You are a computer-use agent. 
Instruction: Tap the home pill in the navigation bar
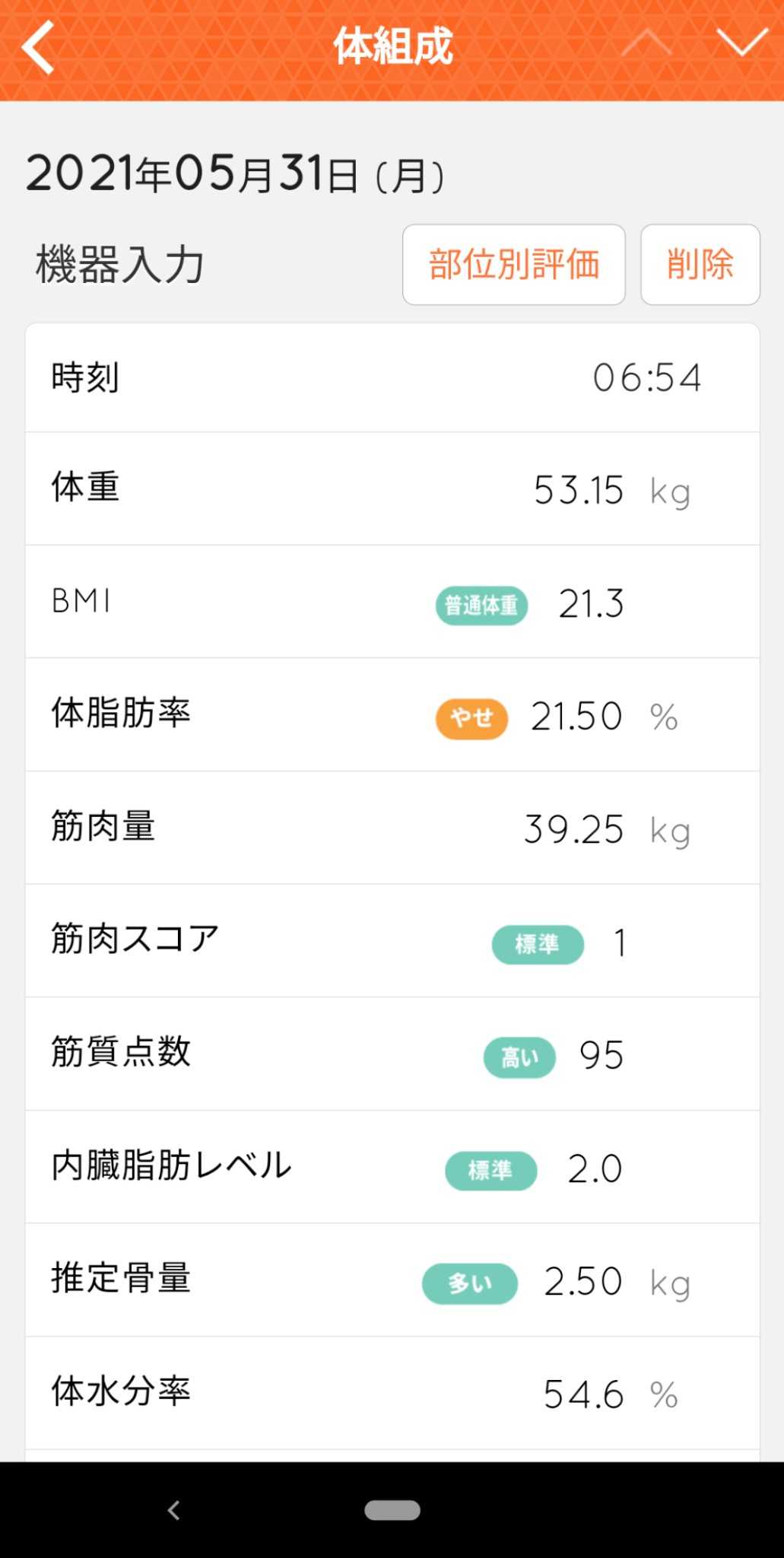(392, 1510)
